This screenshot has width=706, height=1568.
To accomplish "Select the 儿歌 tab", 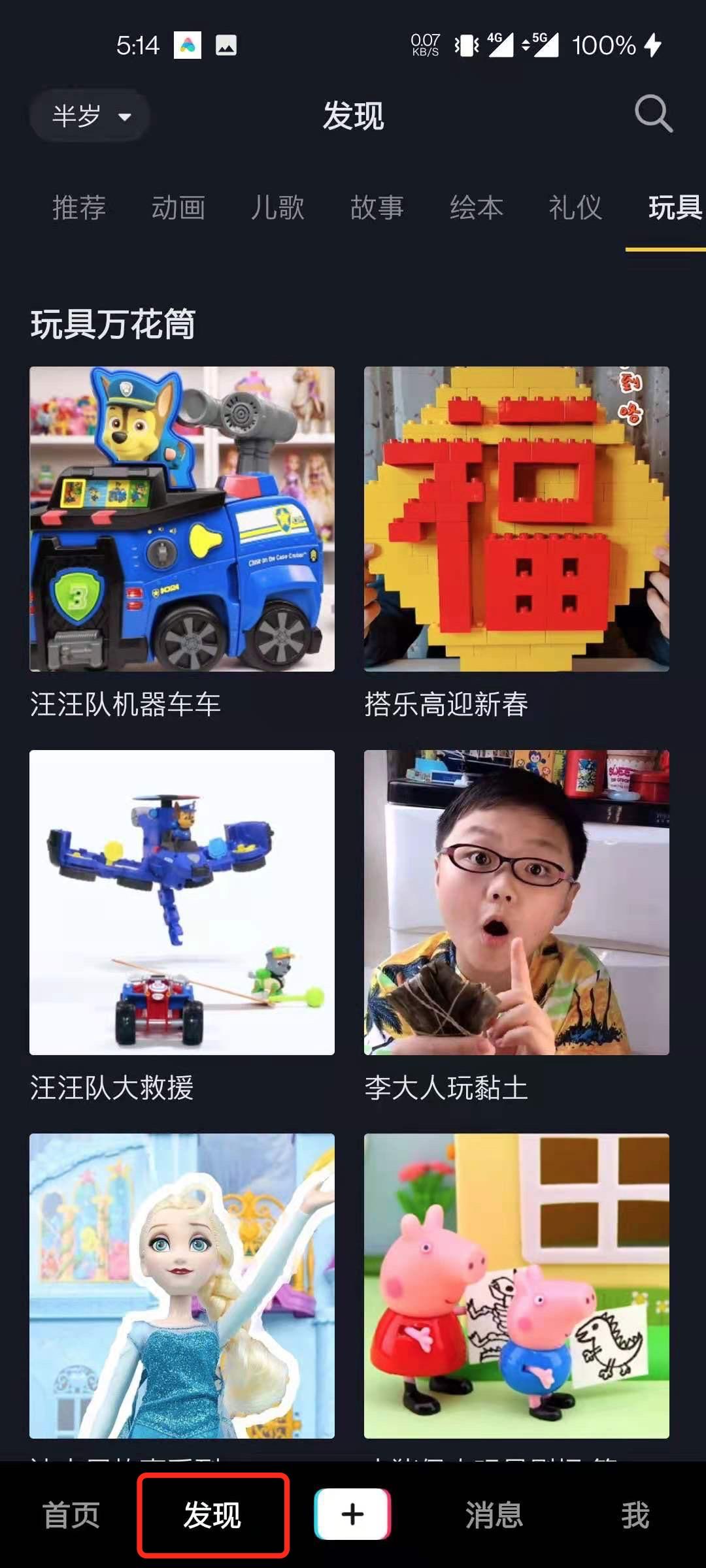I will pos(278,208).
